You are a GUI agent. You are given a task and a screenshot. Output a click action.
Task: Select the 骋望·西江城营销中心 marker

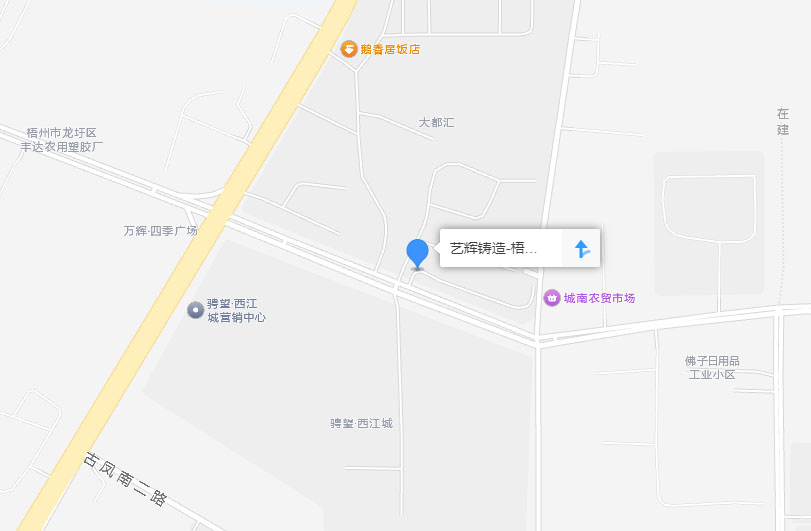click(195, 310)
